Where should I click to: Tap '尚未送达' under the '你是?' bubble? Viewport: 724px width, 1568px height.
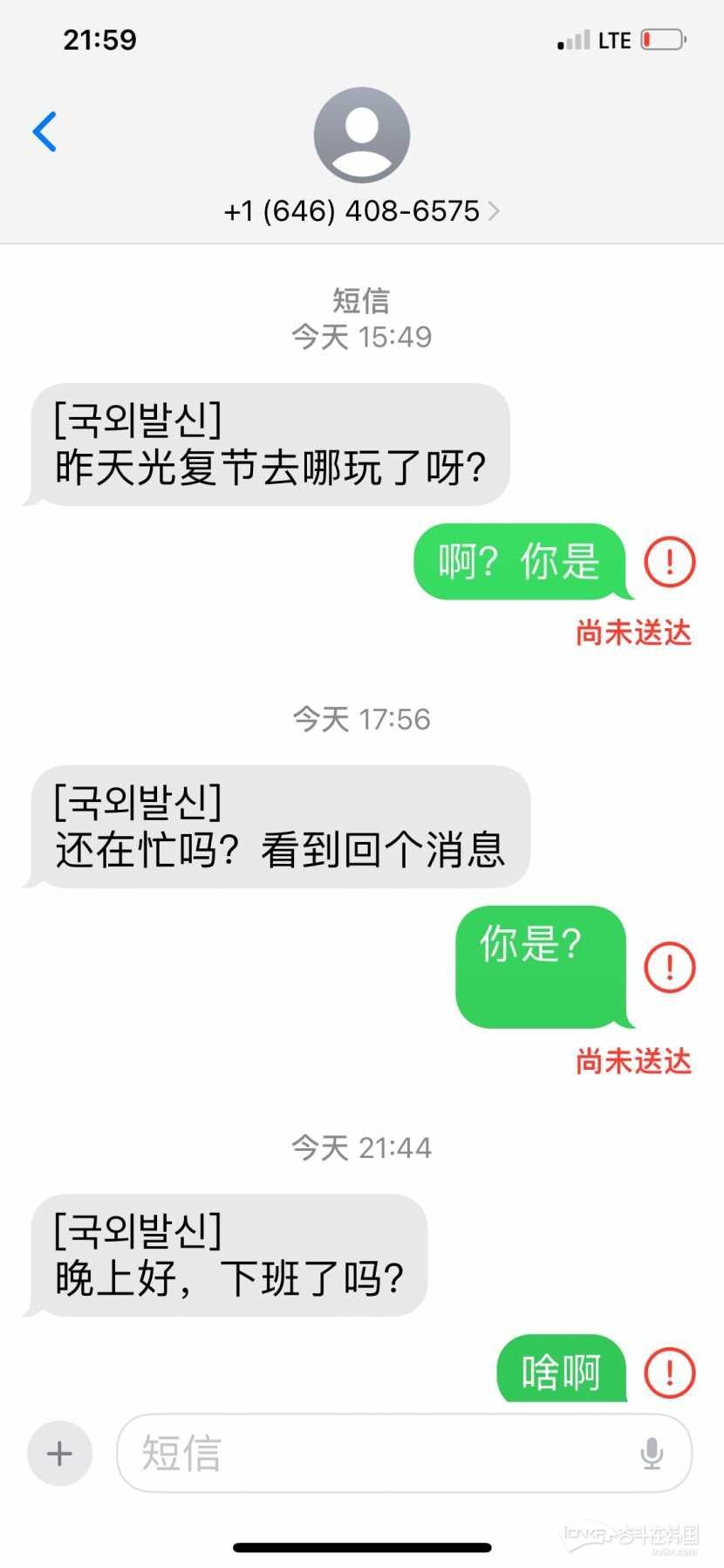point(632,1061)
